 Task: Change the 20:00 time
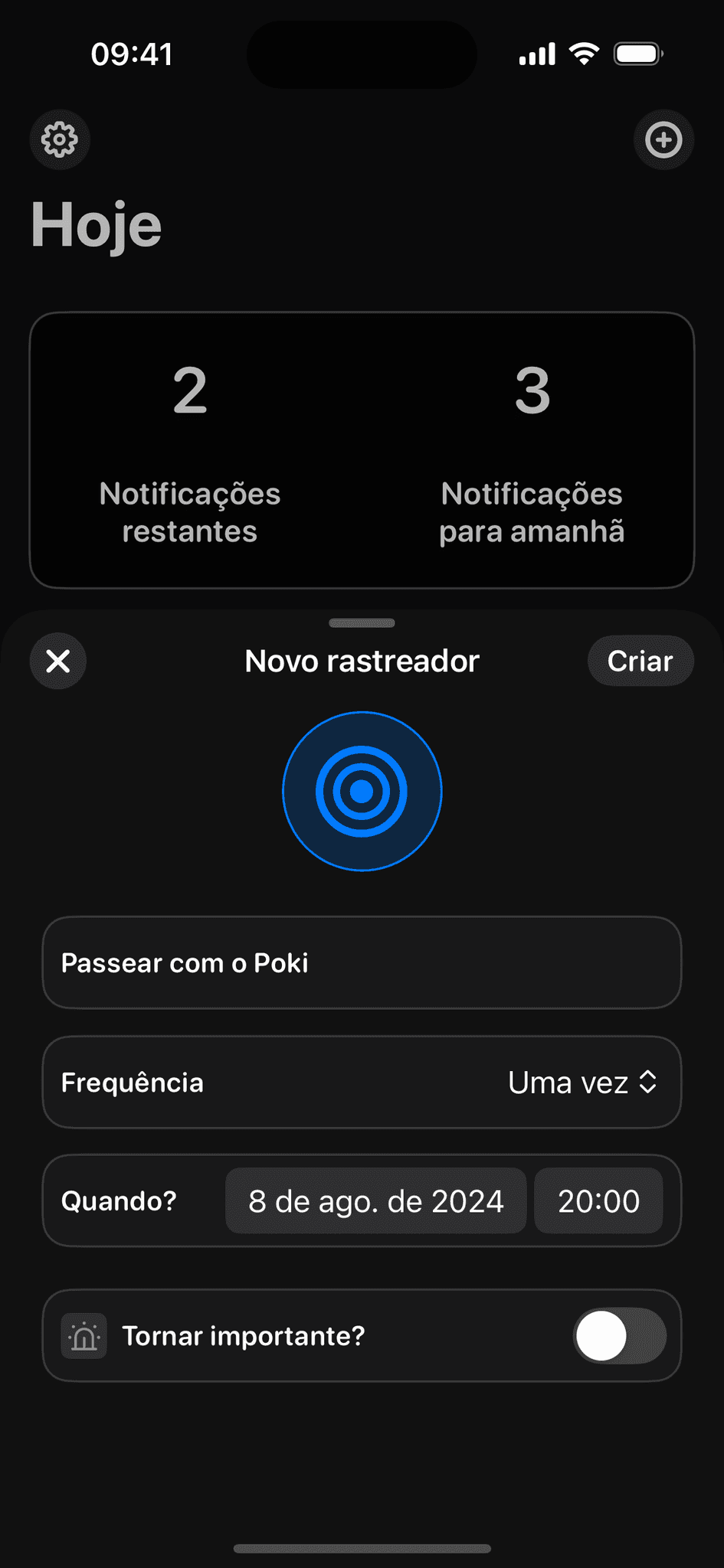click(598, 1200)
